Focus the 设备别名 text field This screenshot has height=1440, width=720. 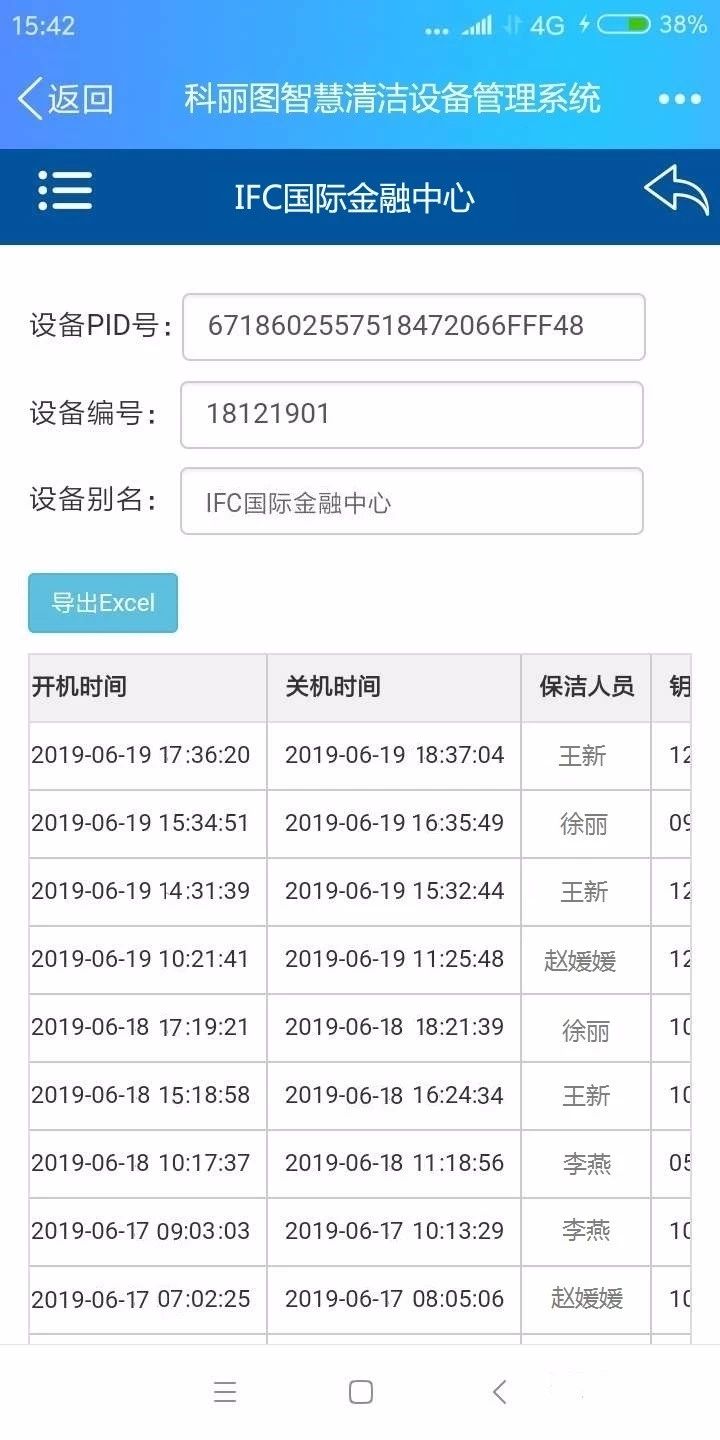tap(411, 501)
